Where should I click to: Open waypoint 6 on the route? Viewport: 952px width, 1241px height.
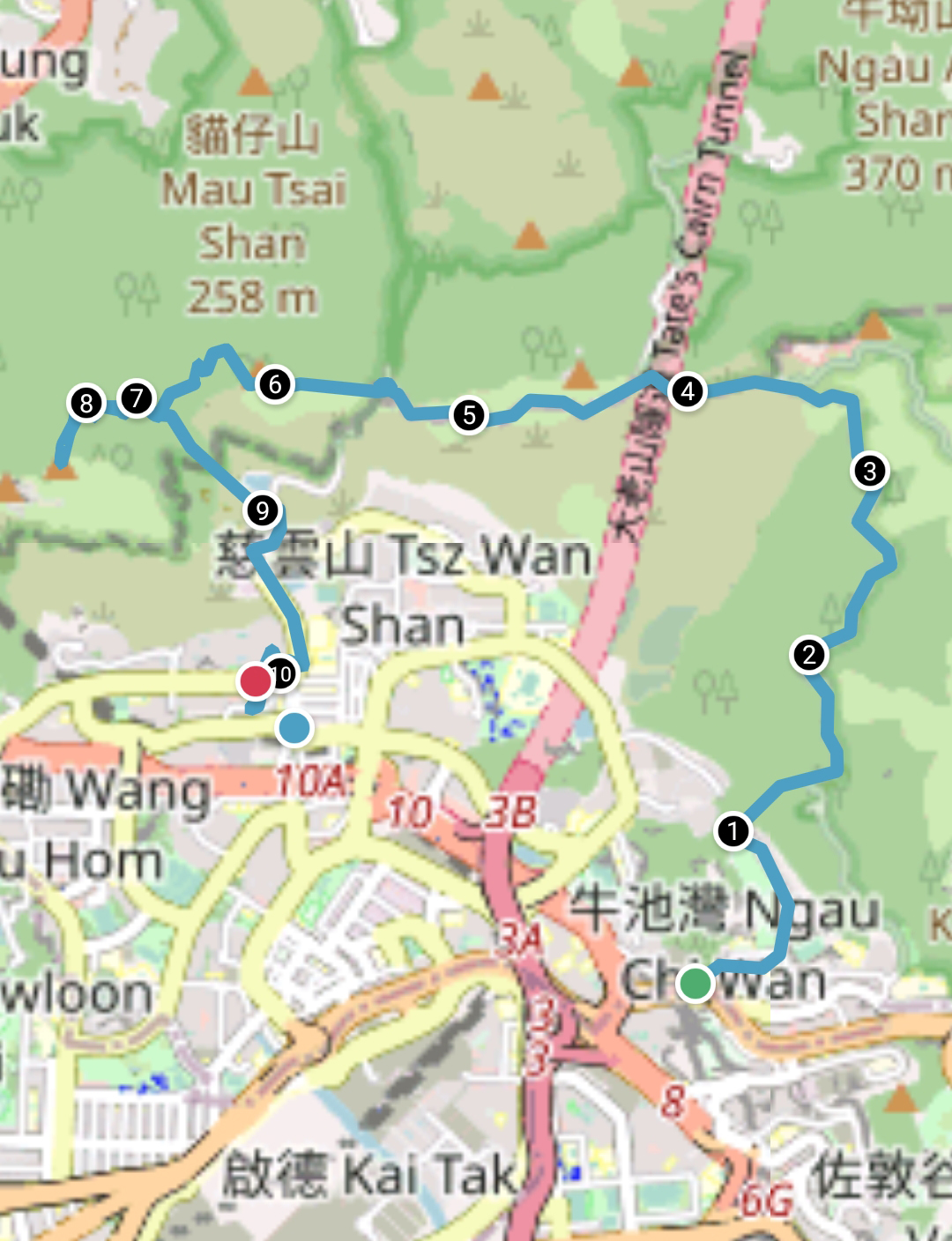click(275, 384)
